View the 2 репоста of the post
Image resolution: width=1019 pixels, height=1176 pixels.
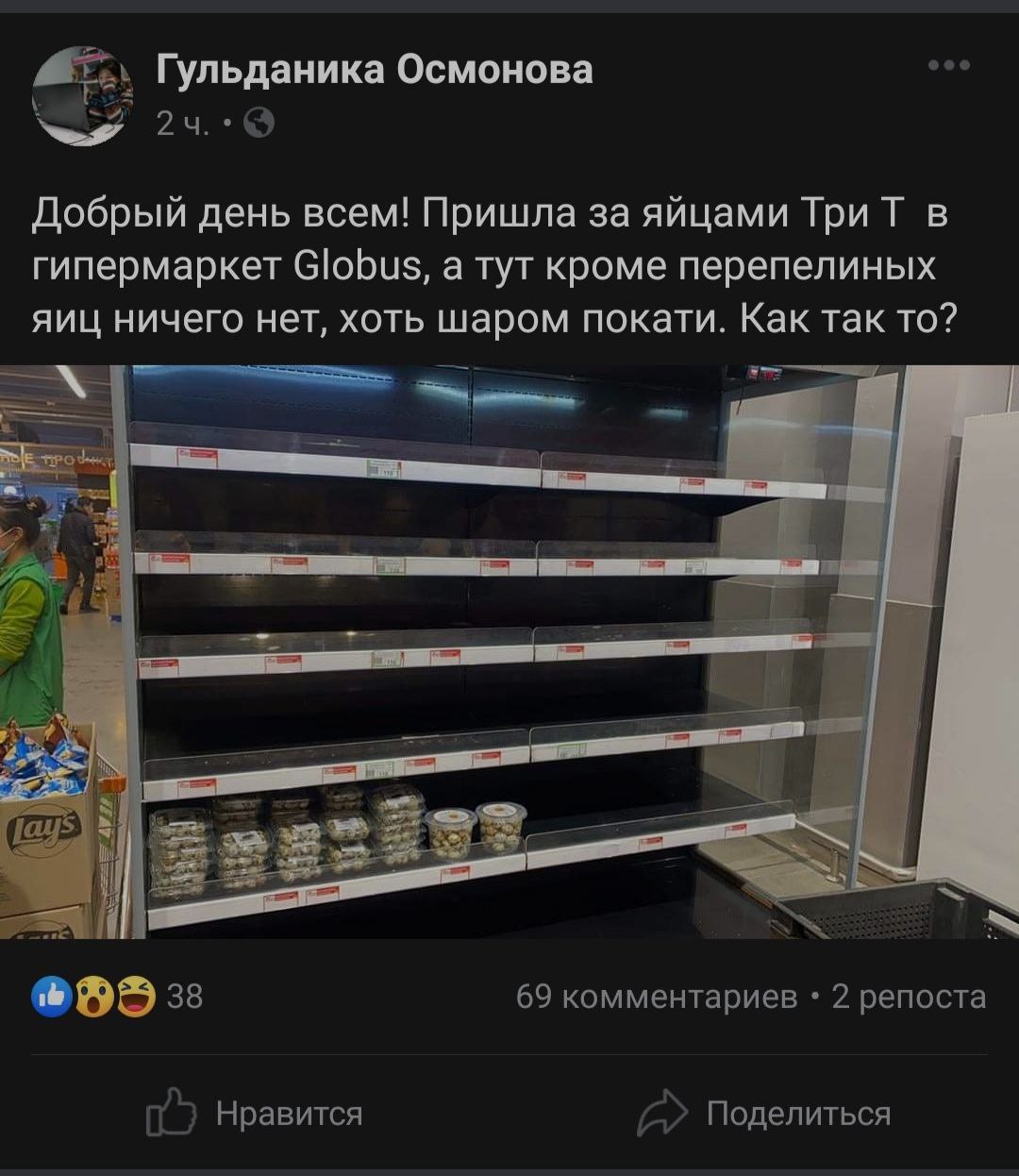pyautogui.click(x=909, y=997)
